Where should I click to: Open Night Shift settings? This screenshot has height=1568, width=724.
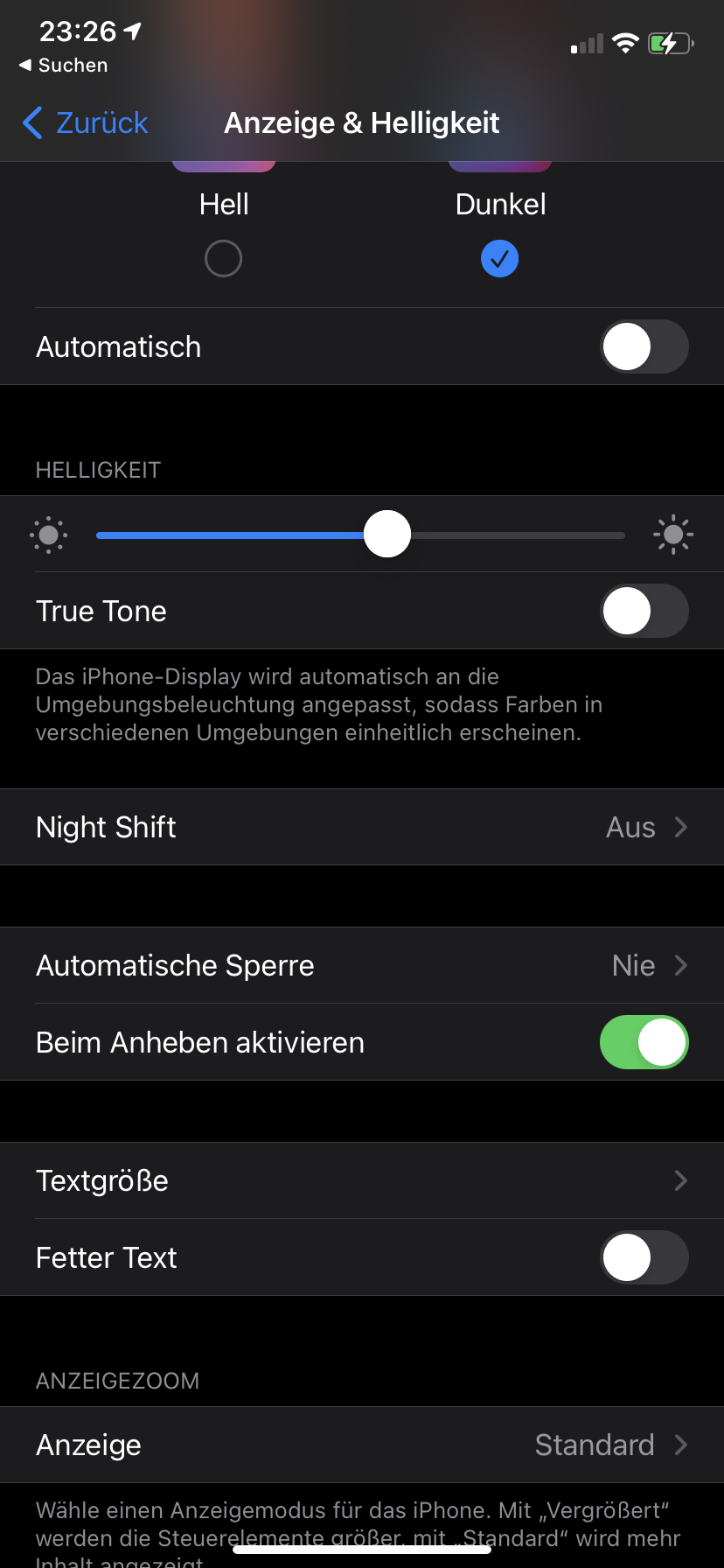pyautogui.click(x=362, y=827)
